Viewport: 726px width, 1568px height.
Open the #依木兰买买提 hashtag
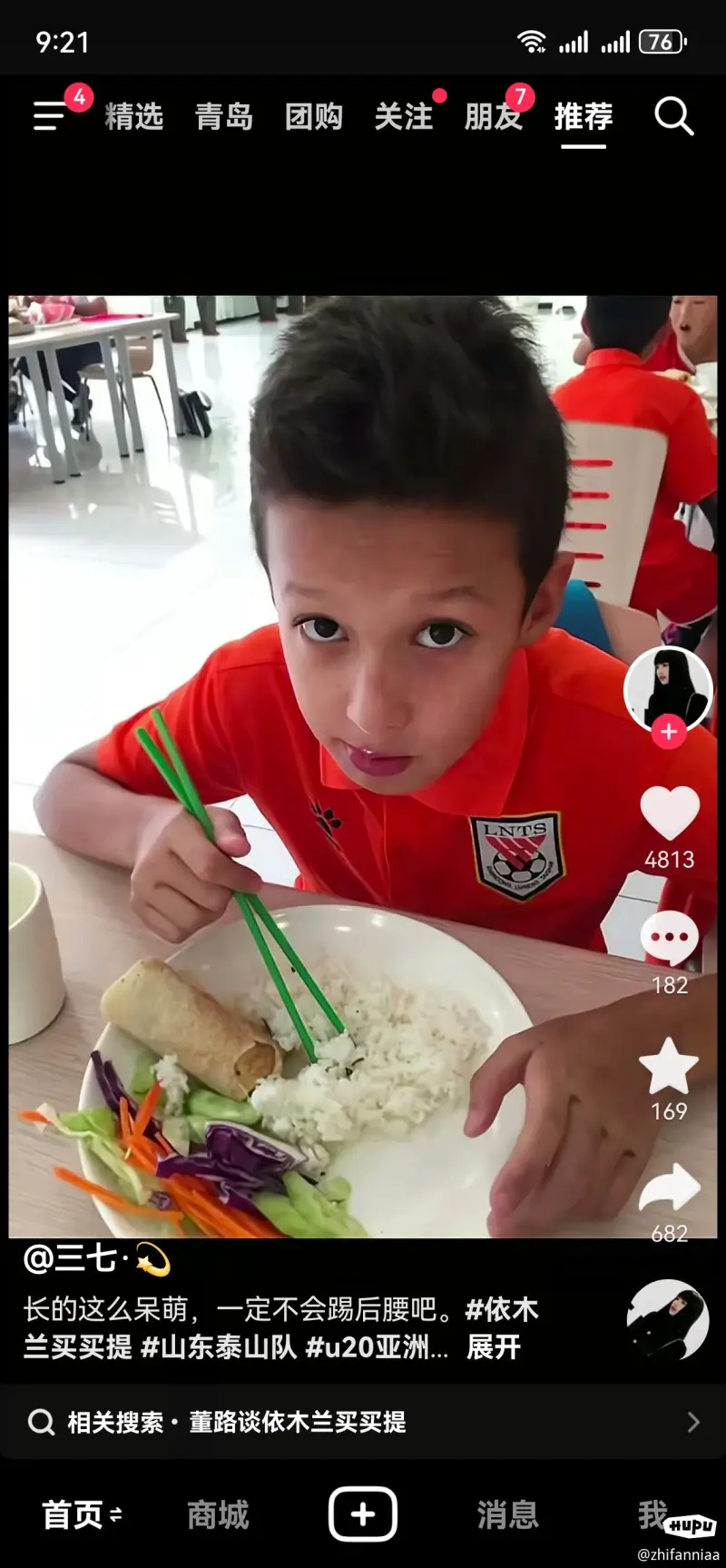pos(502,1310)
